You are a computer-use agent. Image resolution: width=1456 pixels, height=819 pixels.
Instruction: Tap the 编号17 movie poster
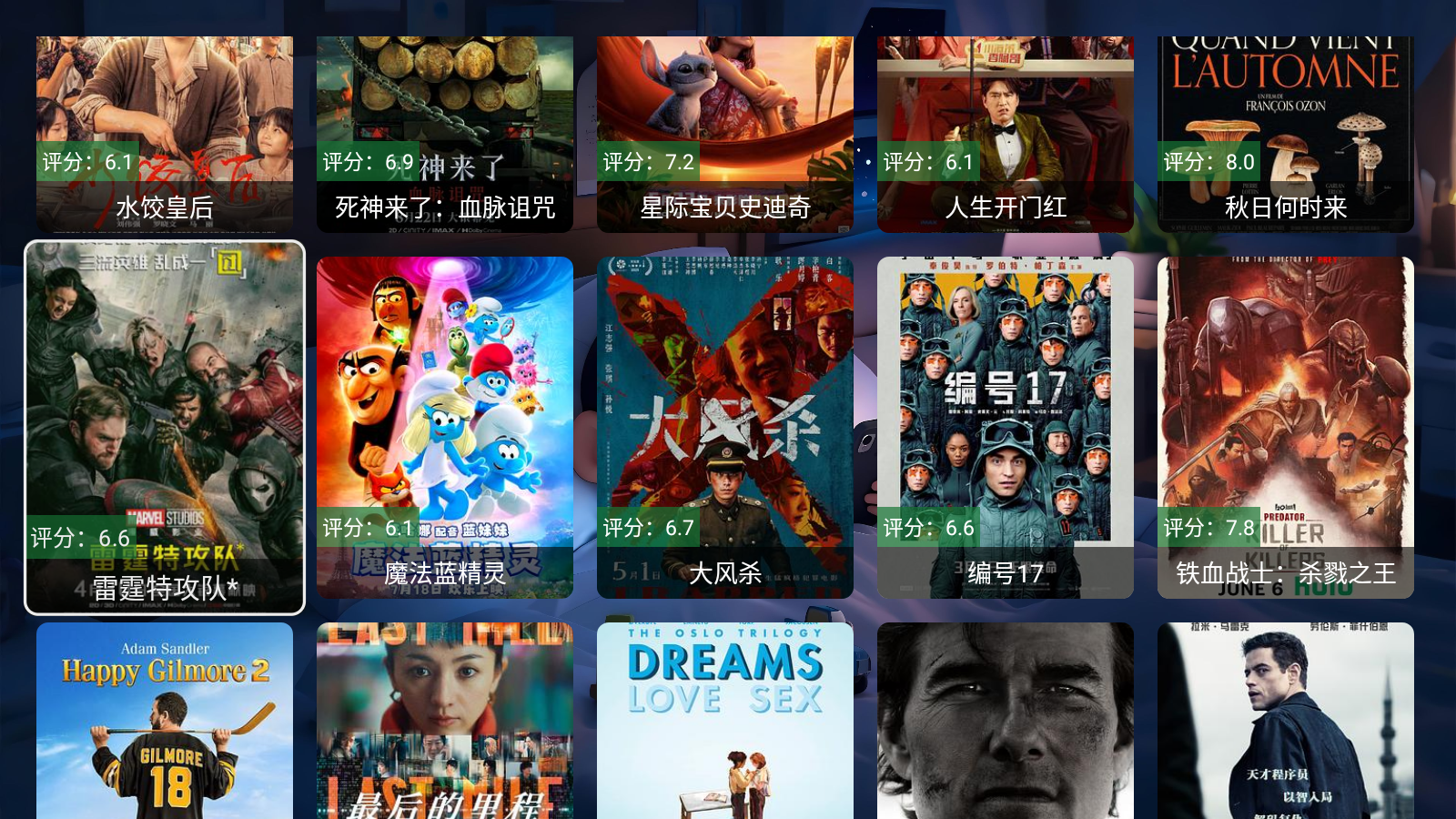coord(1006,428)
